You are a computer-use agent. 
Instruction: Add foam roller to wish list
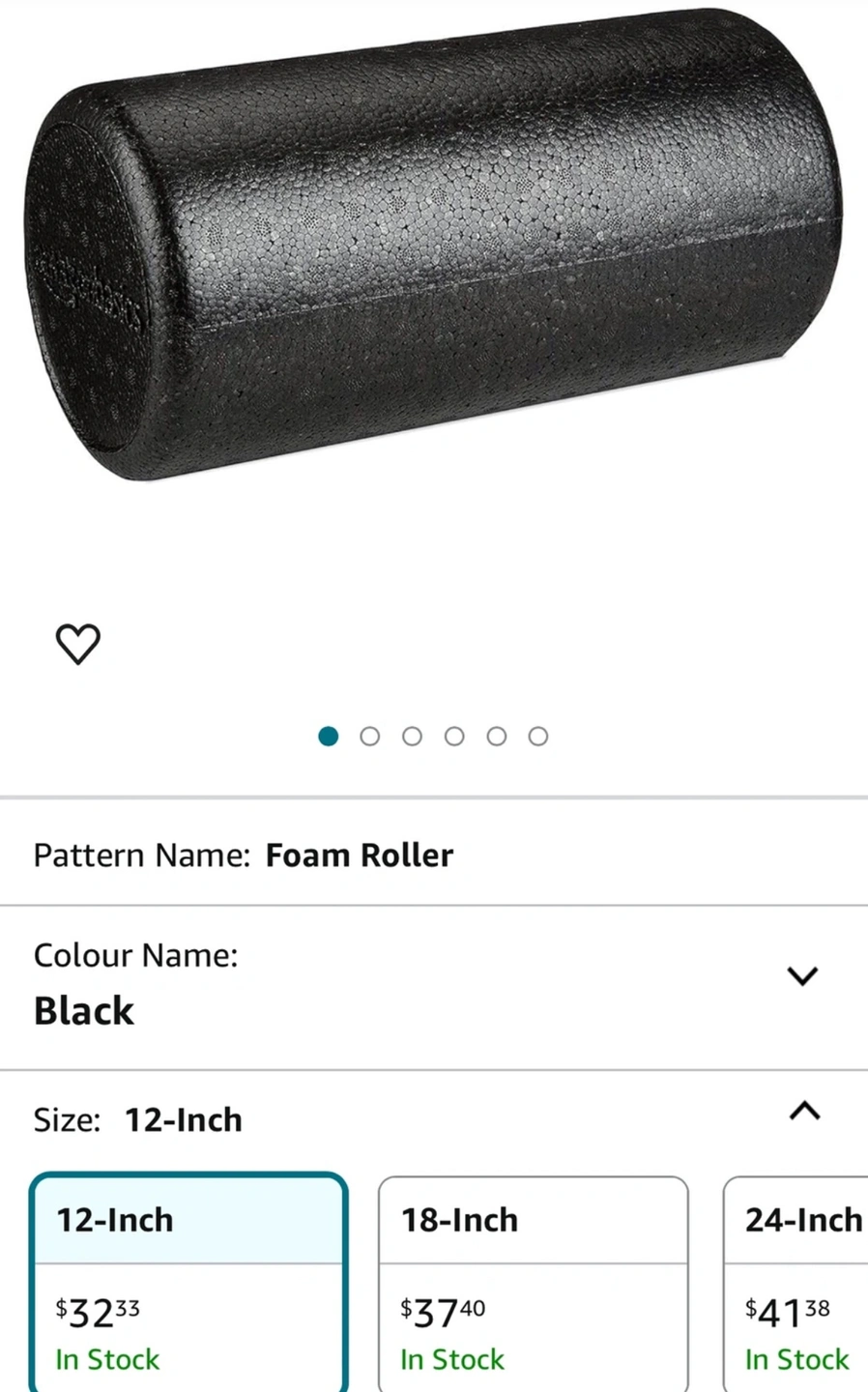(x=77, y=644)
